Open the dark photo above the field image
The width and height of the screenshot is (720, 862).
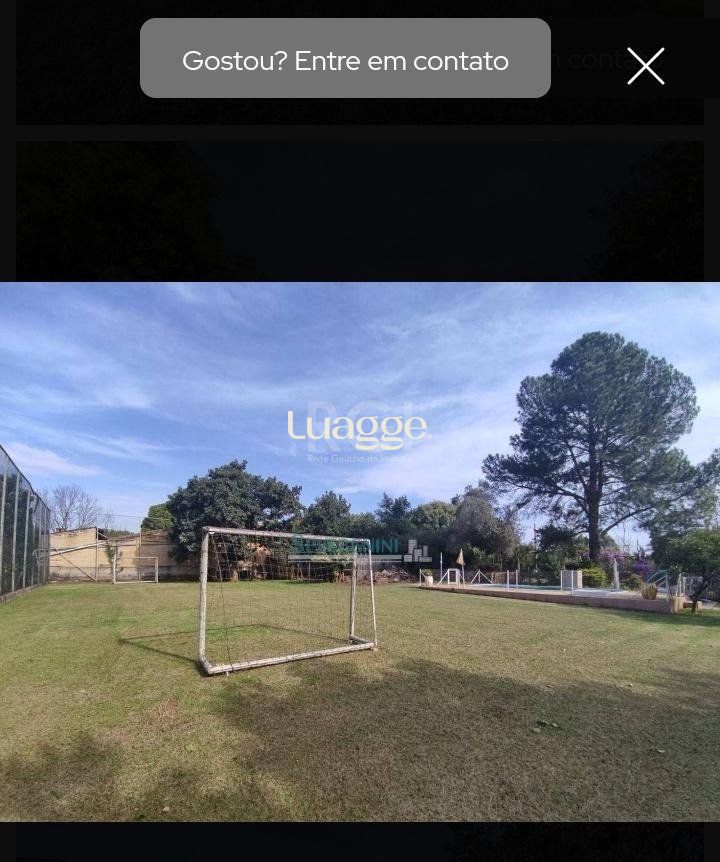[360, 210]
